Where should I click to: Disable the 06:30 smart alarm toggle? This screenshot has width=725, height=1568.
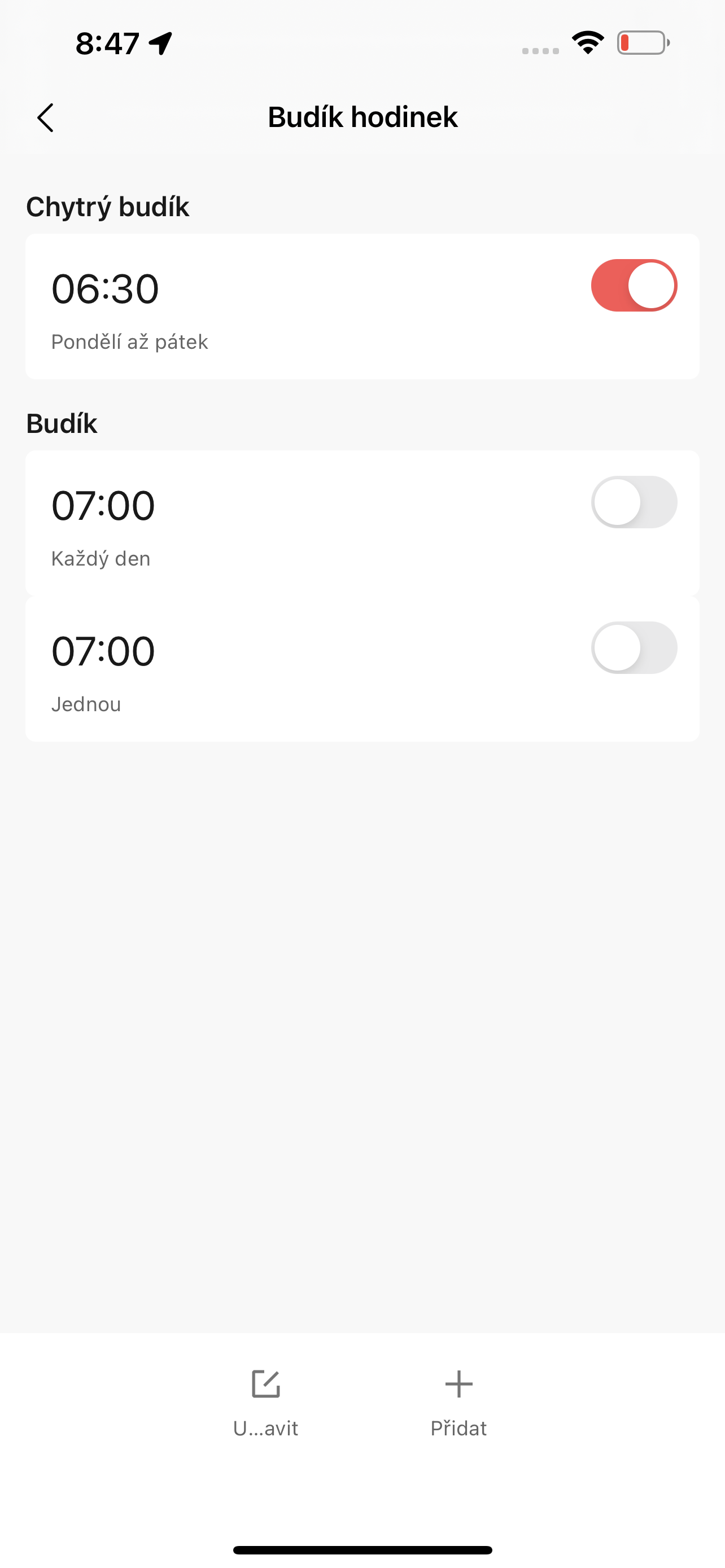pyautogui.click(x=634, y=286)
